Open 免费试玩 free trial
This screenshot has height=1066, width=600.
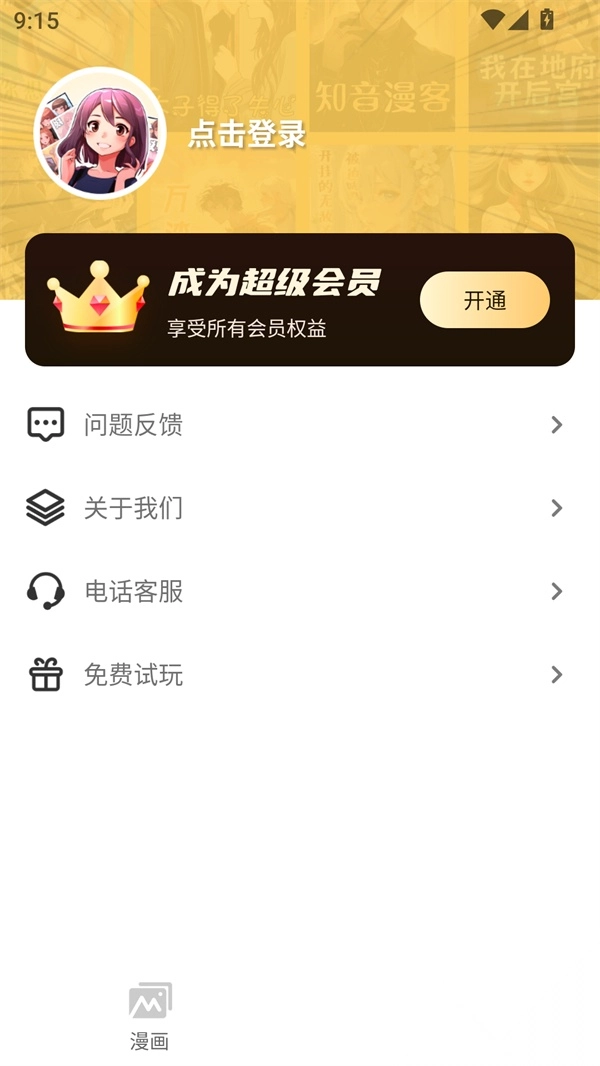(300, 675)
